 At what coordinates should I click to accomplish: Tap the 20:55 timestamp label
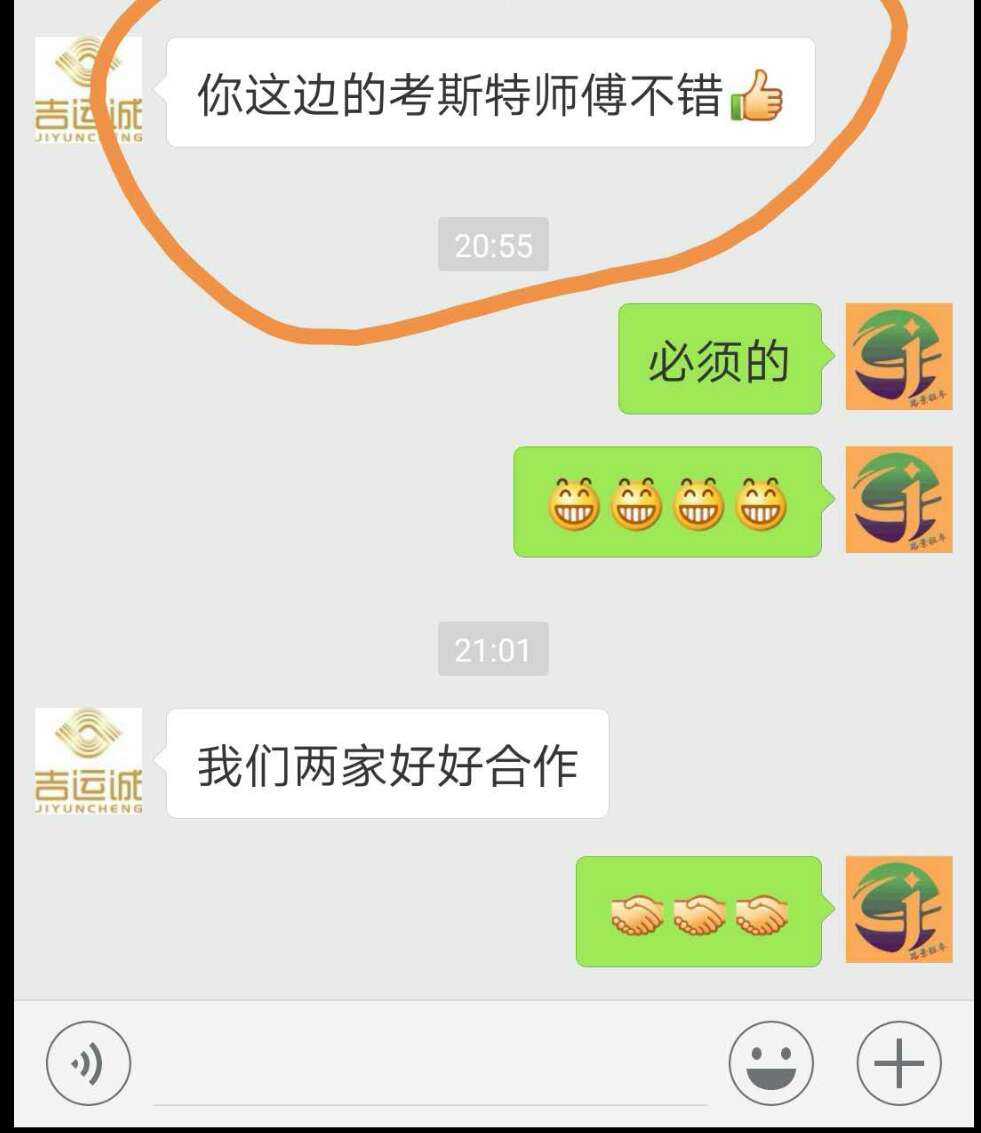point(494,243)
